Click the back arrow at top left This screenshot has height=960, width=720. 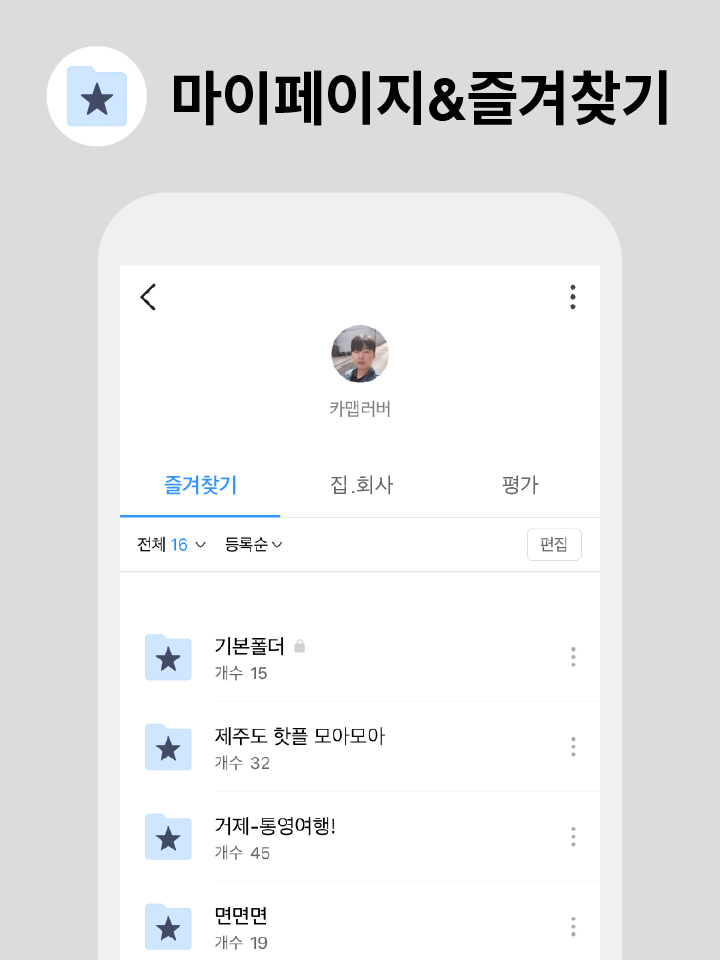[x=148, y=297]
